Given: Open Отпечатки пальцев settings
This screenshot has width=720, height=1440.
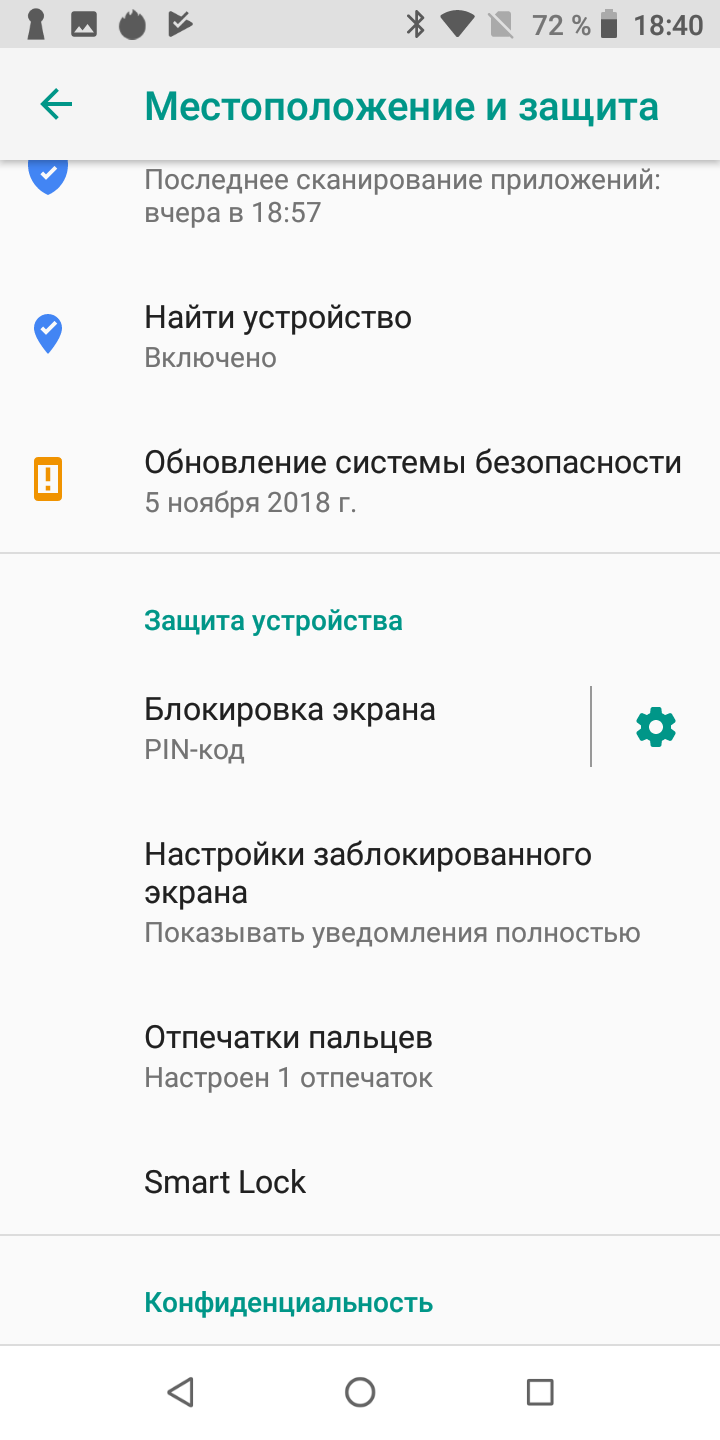Looking at the screenshot, I should 360,1056.
